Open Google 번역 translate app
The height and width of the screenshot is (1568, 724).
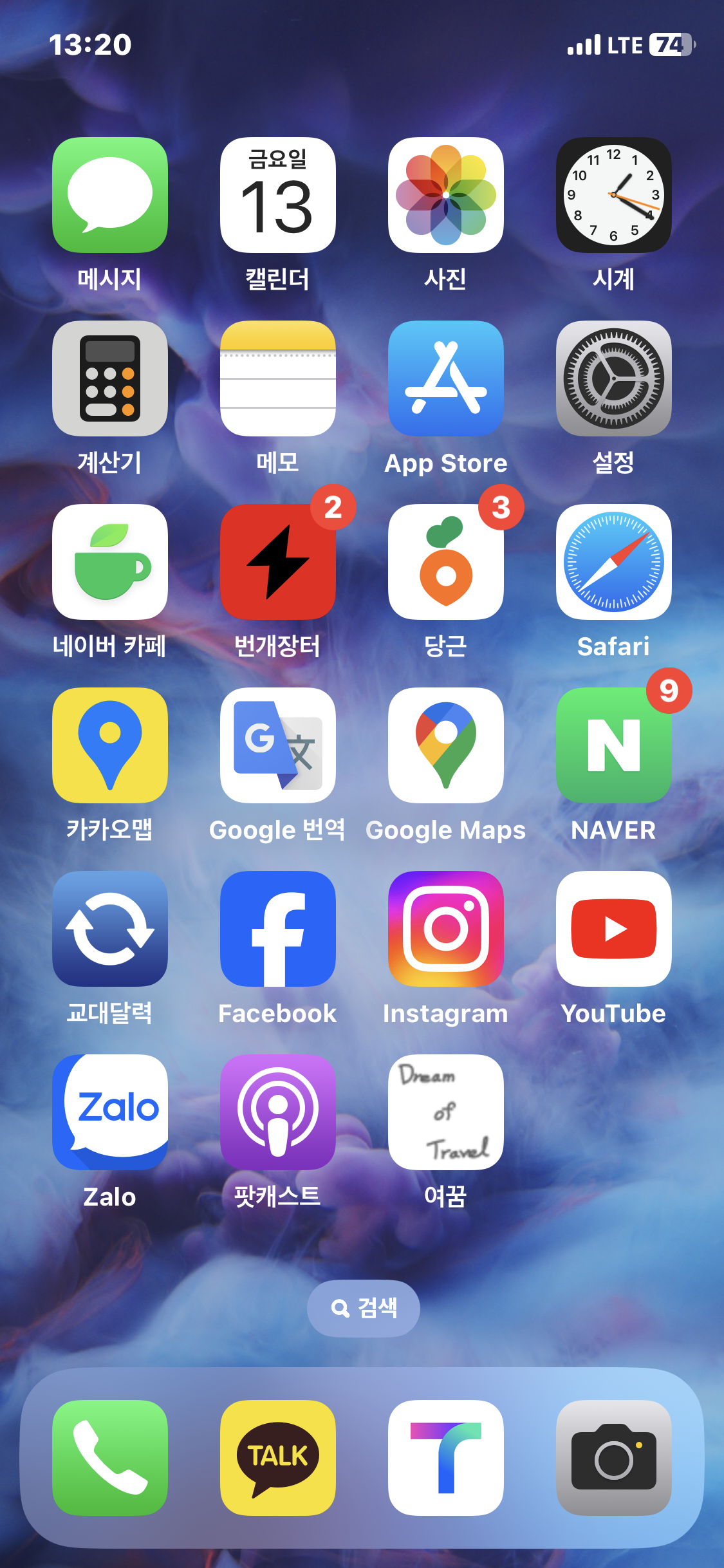click(278, 745)
